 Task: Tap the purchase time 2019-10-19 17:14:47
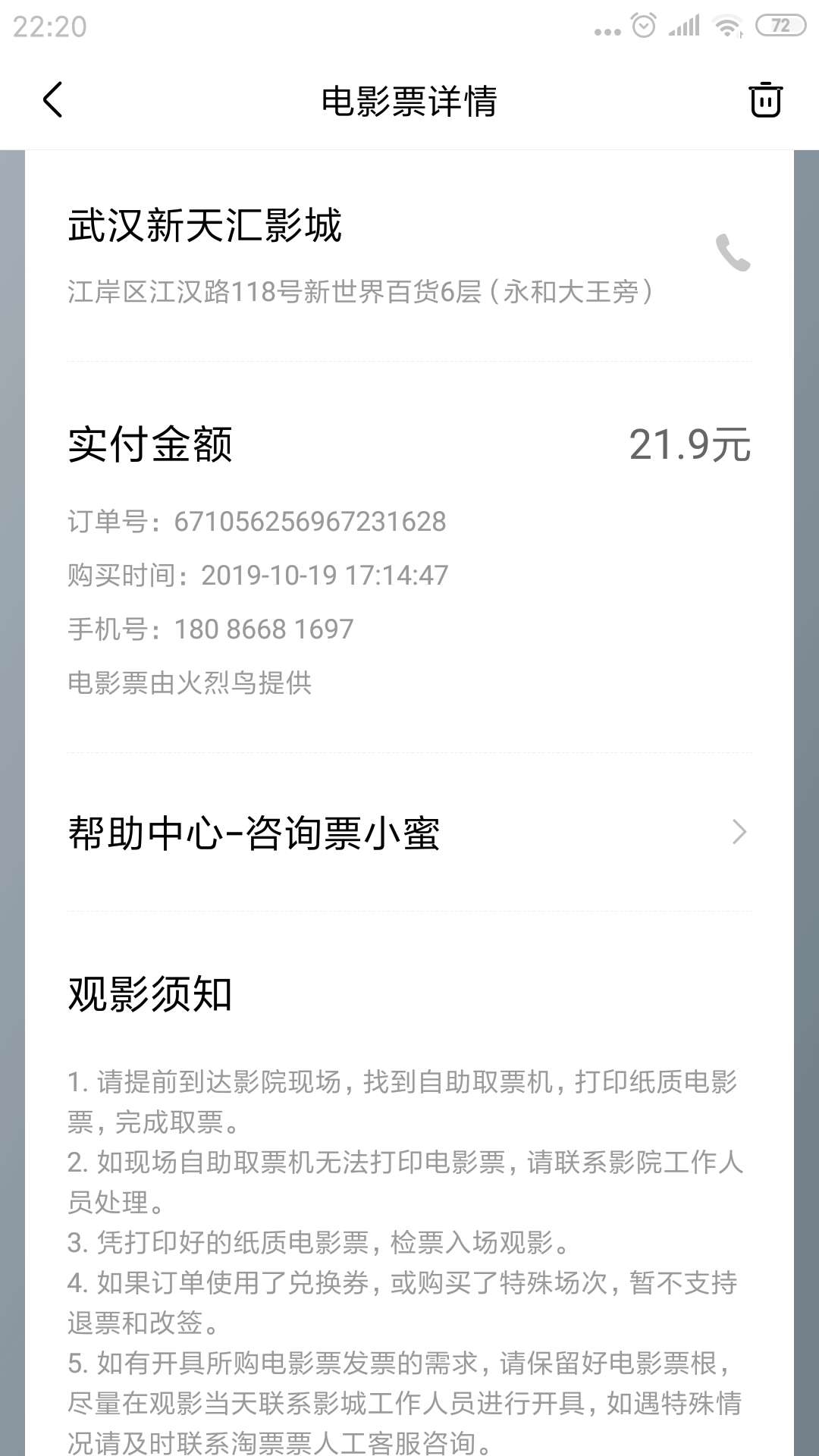tap(258, 575)
